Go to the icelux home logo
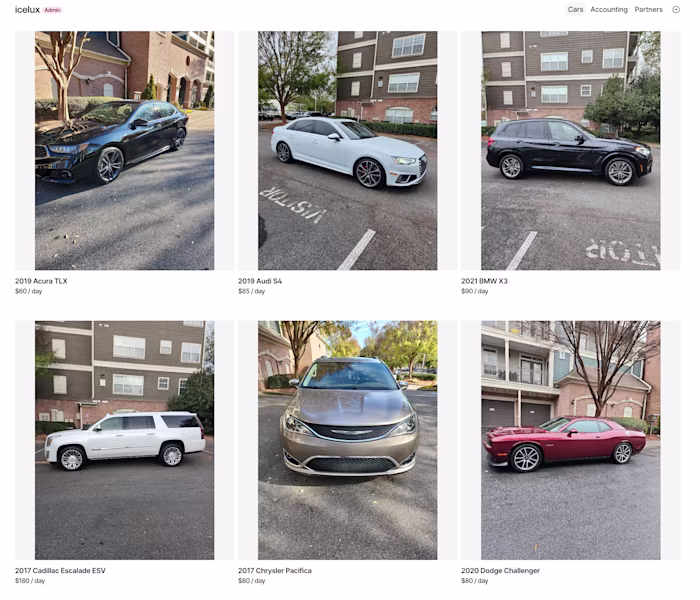700x600 pixels. [27, 10]
